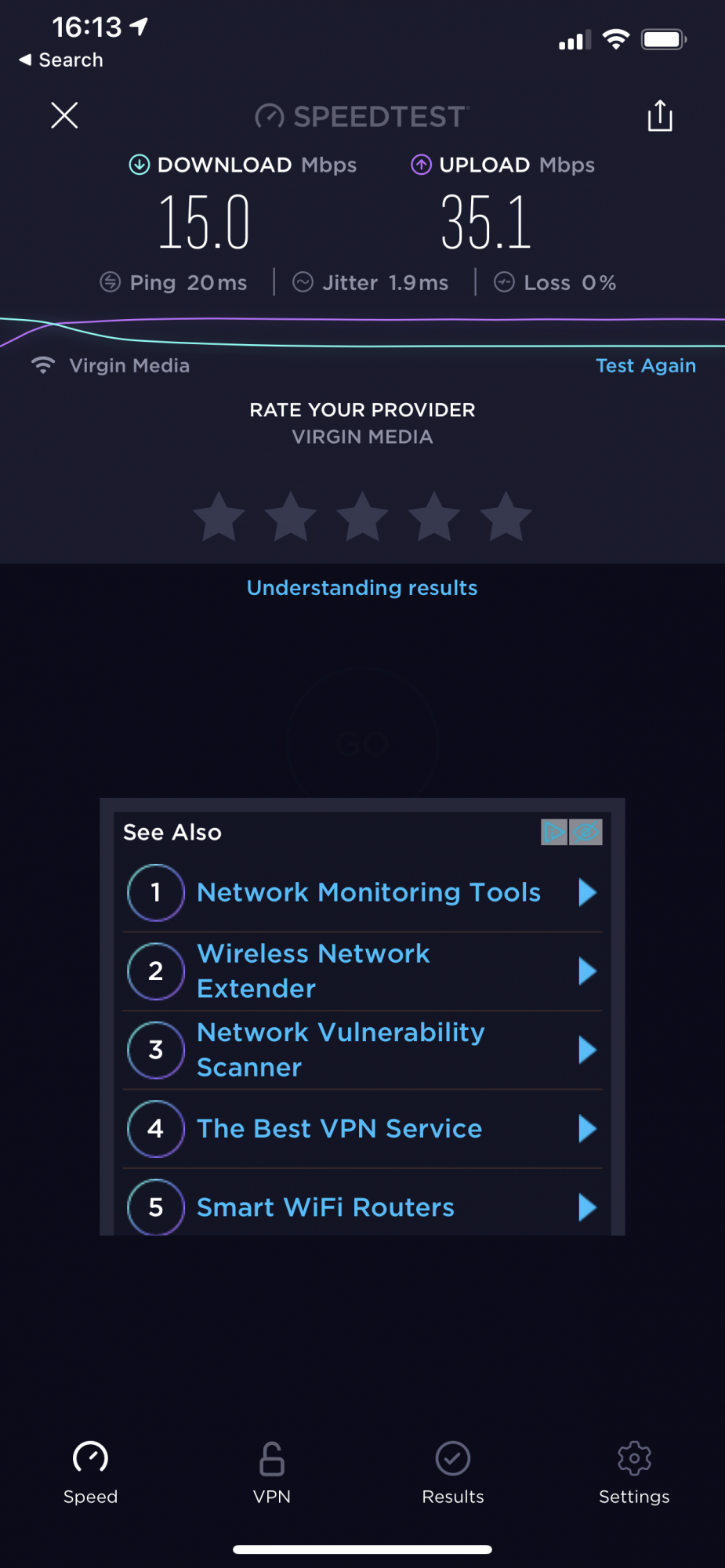Tap Test Again to rerun the test
Viewport: 725px width, 1568px height.
(646, 365)
